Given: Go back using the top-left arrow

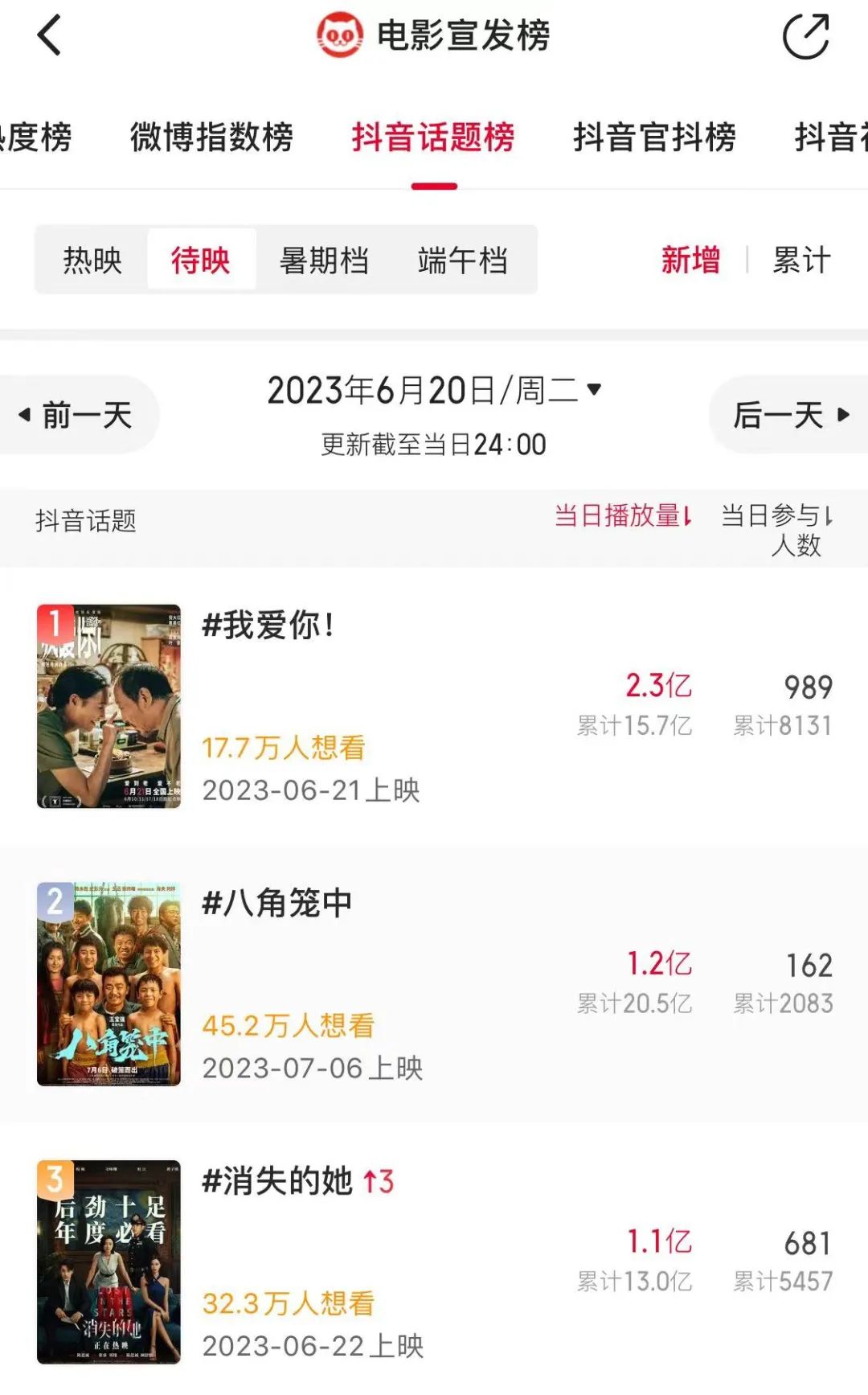Looking at the screenshot, I should click(x=50, y=36).
